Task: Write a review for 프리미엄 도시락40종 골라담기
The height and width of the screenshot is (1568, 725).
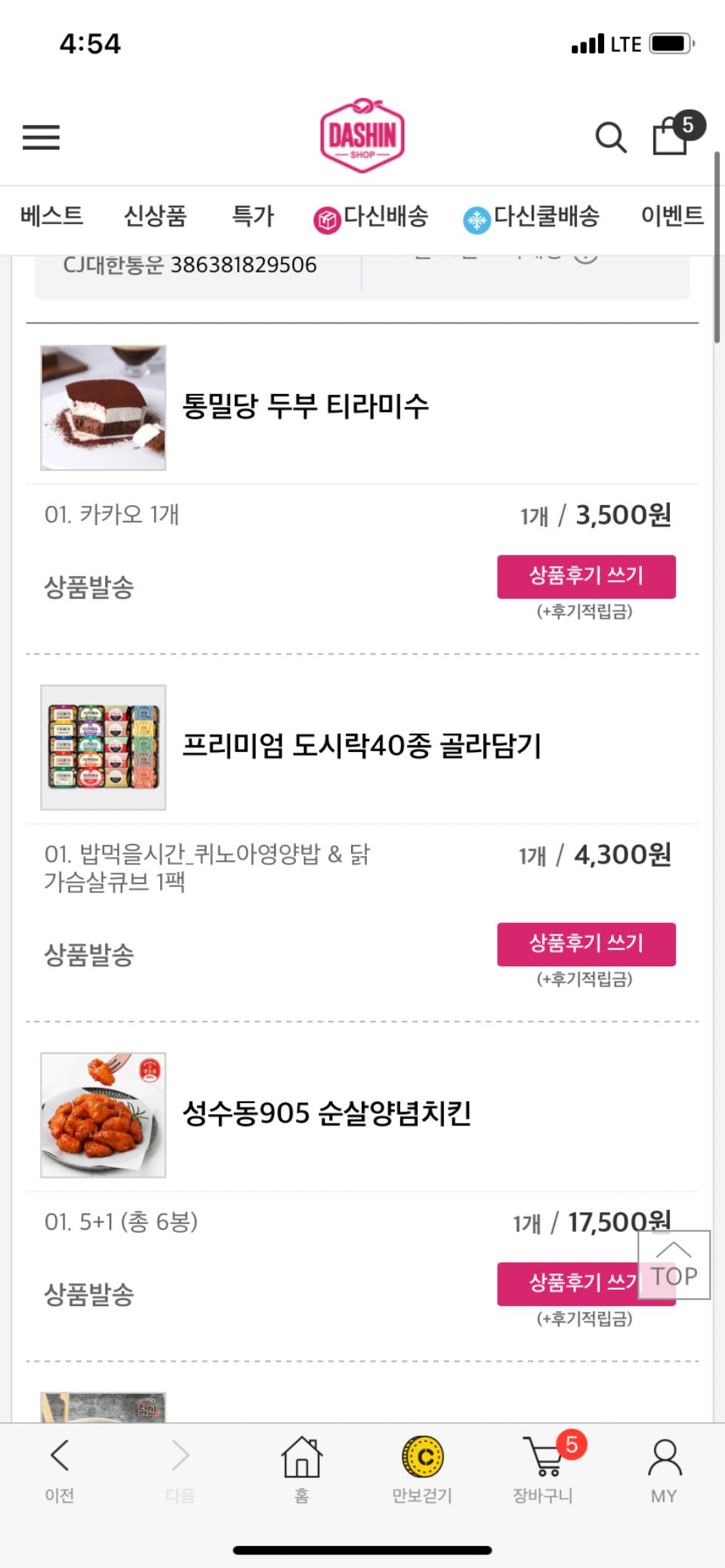Action: click(x=586, y=944)
